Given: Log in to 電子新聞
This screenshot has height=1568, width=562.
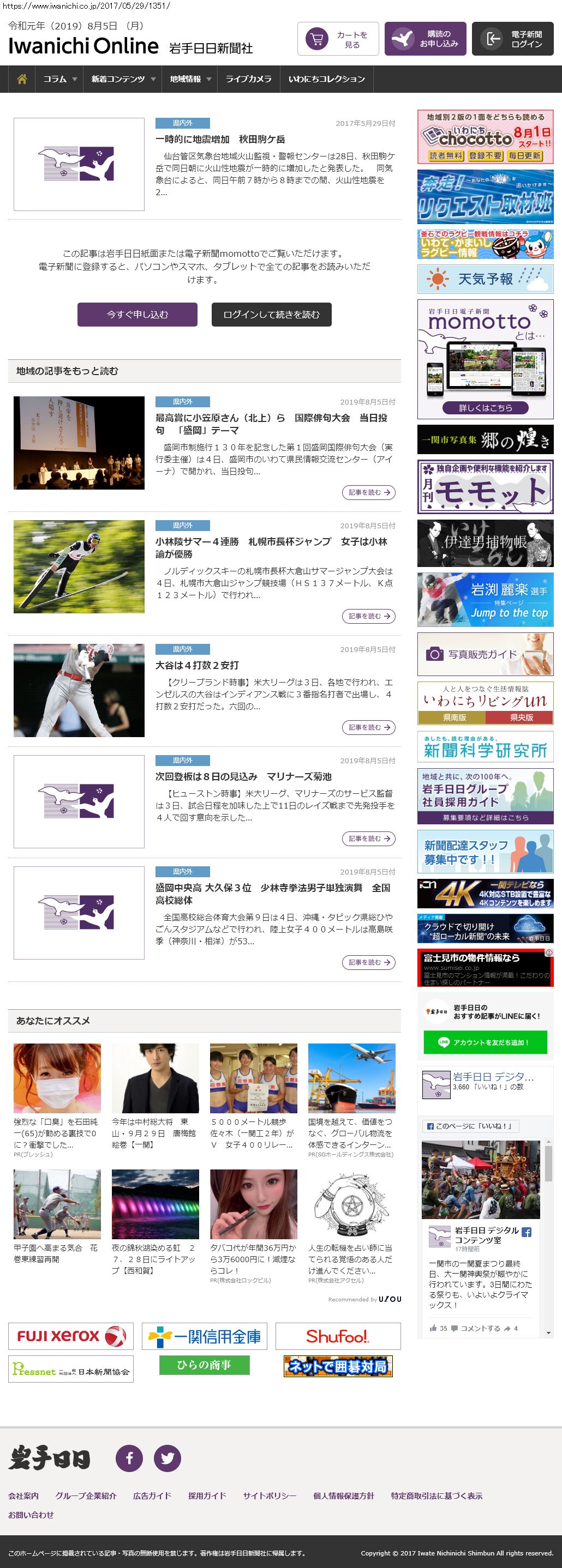Looking at the screenshot, I should (x=512, y=39).
